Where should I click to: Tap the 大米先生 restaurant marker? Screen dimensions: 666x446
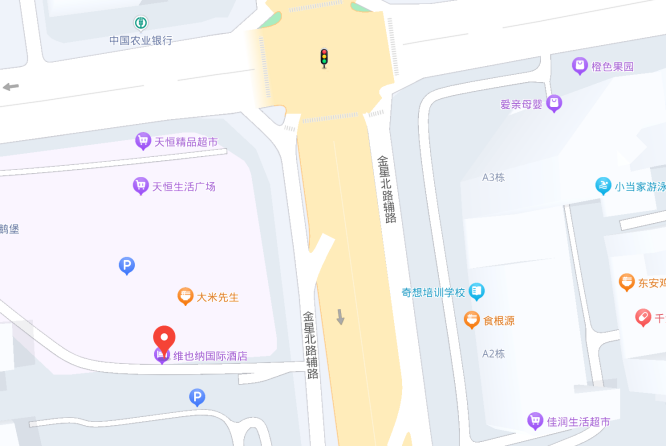click(x=185, y=296)
